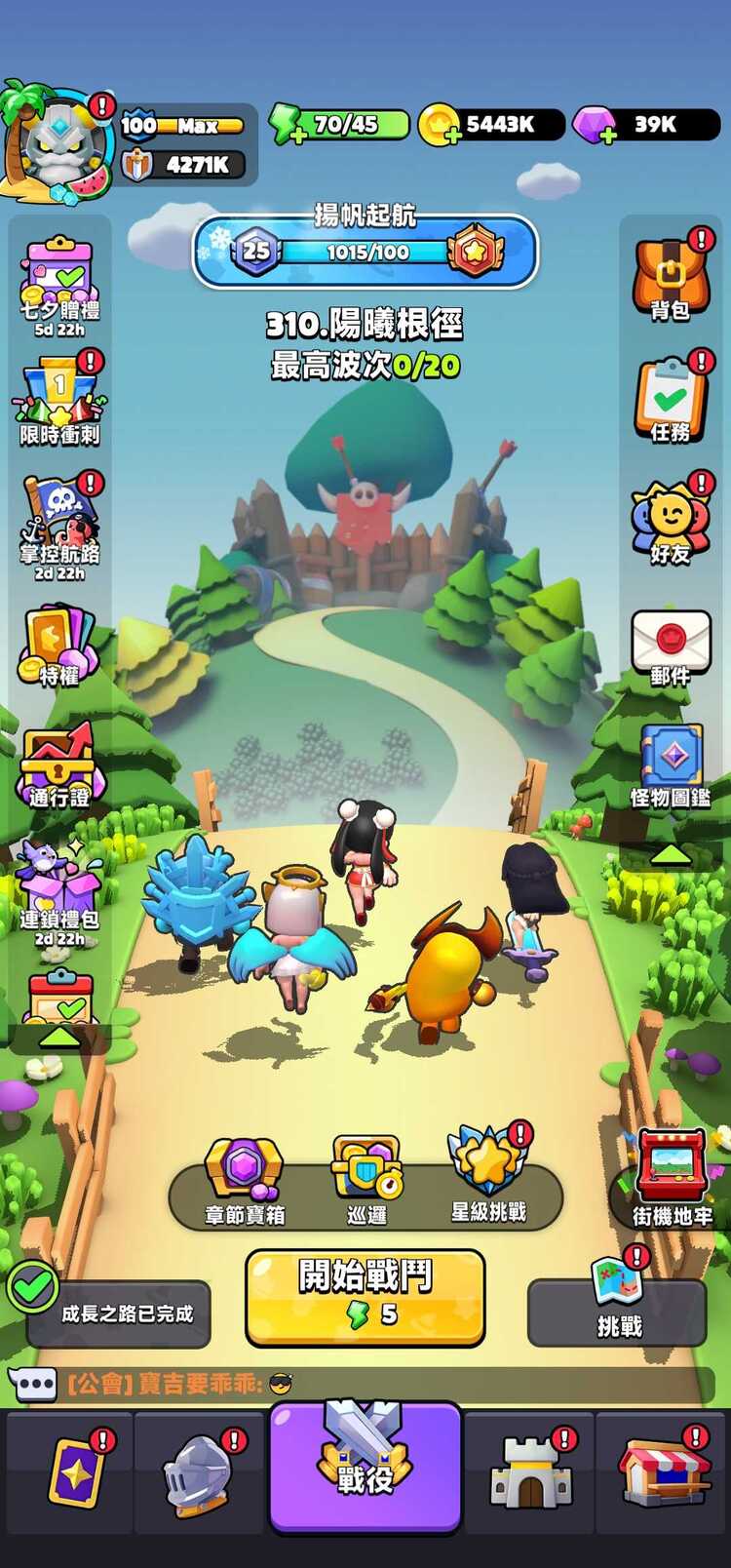Open the 好友 friends menu
This screenshot has width=731, height=1568.
click(x=671, y=522)
